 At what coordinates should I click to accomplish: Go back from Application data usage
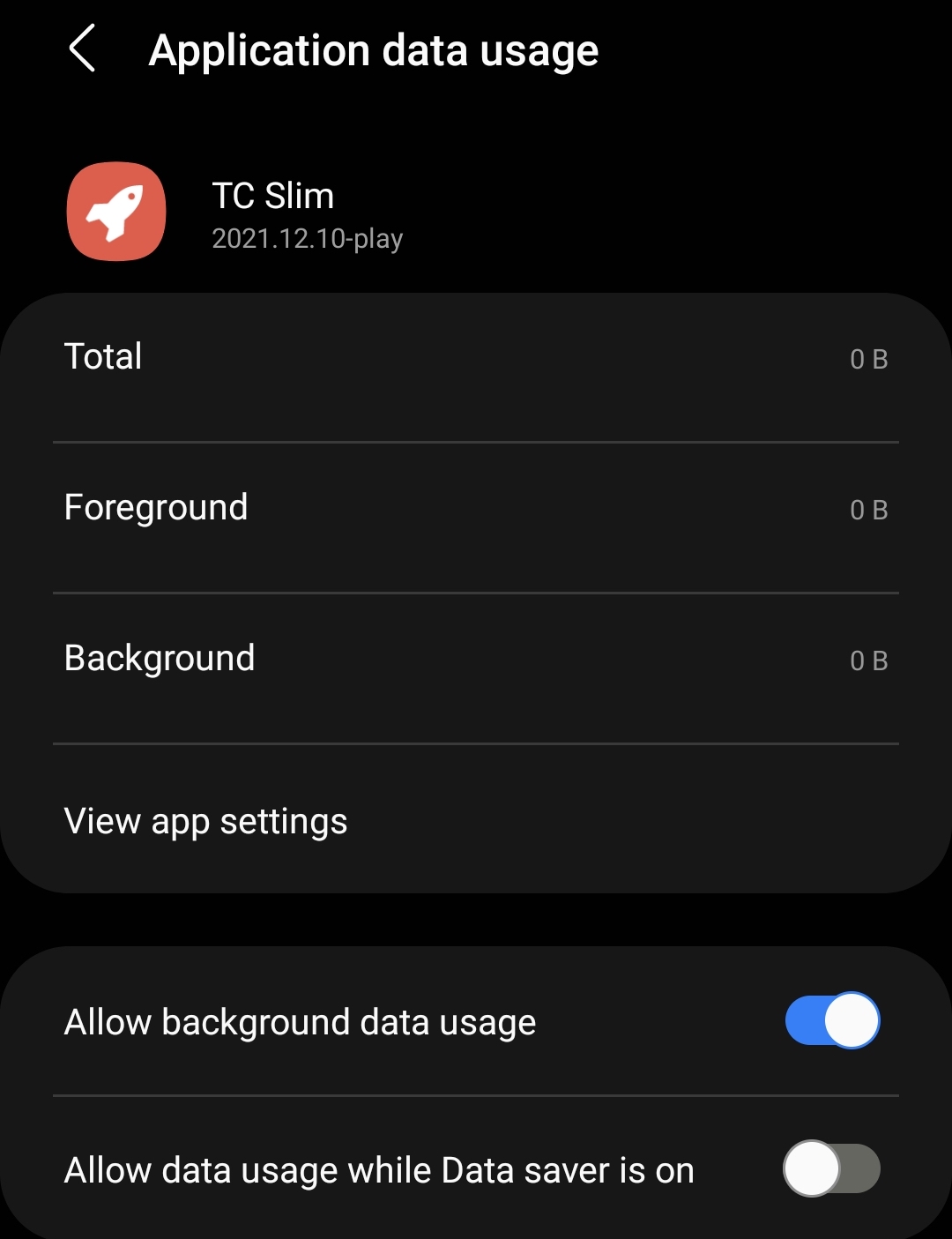(x=82, y=49)
